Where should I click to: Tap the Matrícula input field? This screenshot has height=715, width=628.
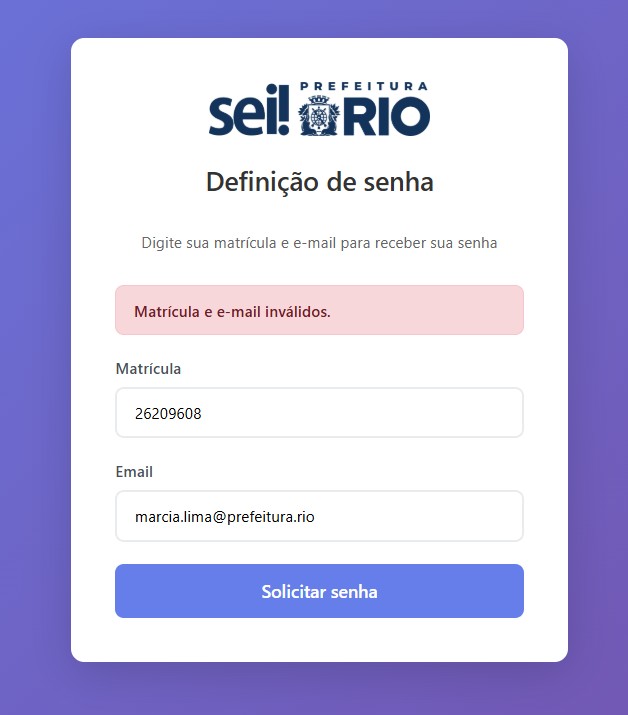click(x=319, y=412)
